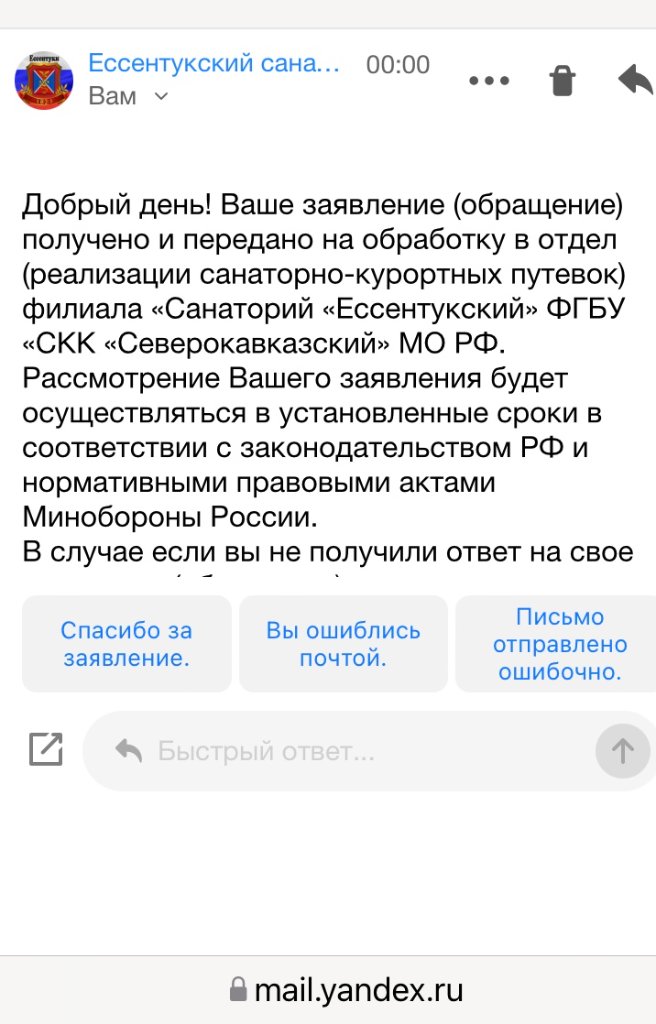The width and height of the screenshot is (656, 1024).
Task: Choose quick reply «Вы ошиблись почтой.»
Action: 343,644
